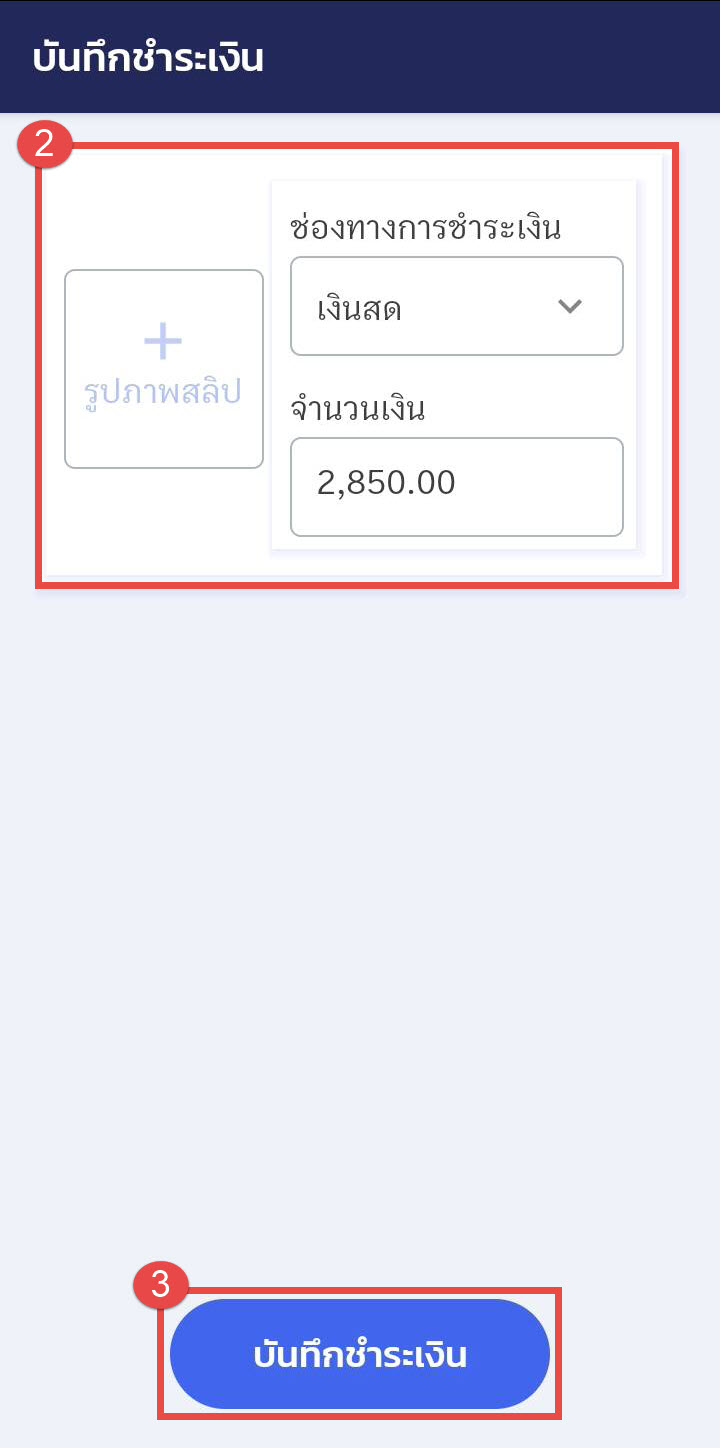Add a slip image (รูปภาพสลิป)
720x1448 pixels.
click(164, 368)
